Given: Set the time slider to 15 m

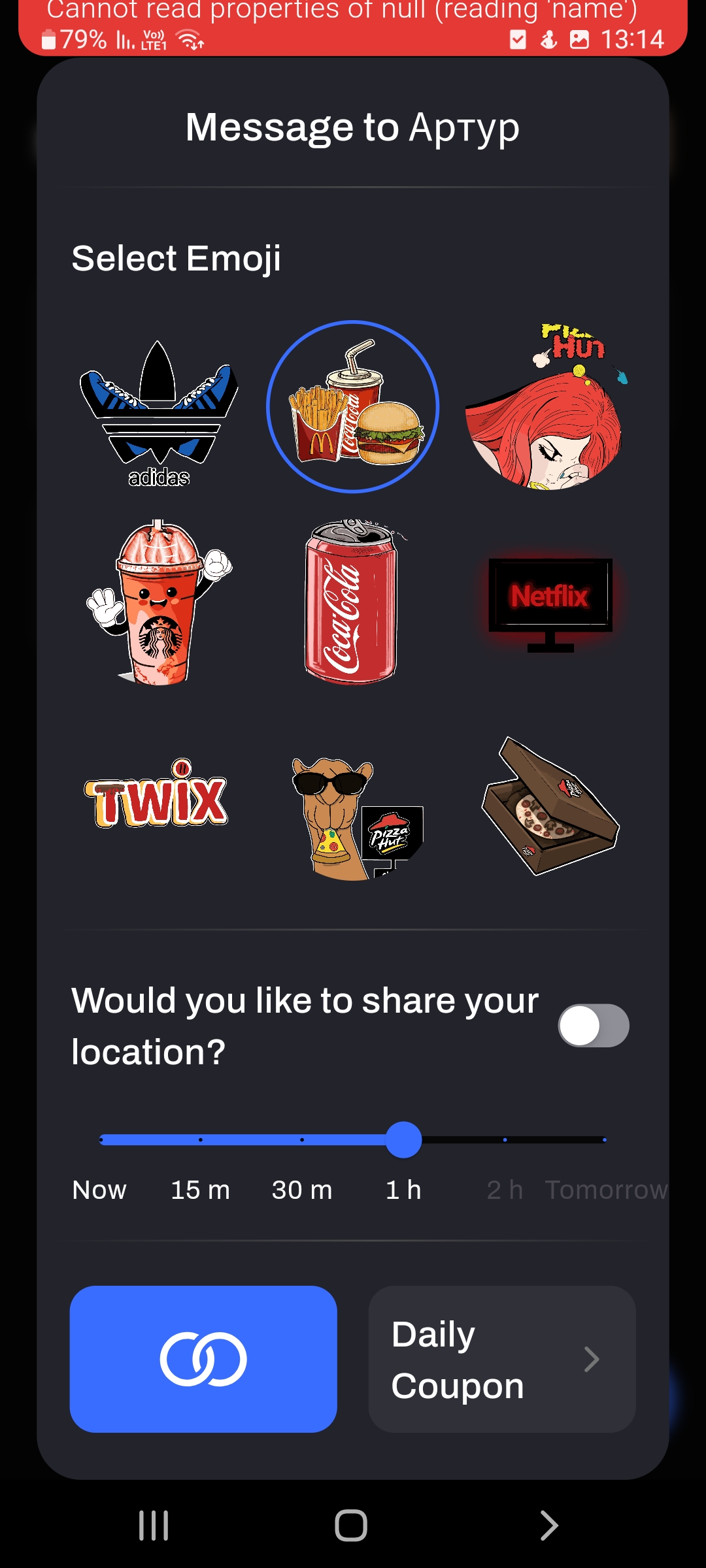Looking at the screenshot, I should 201,1140.
